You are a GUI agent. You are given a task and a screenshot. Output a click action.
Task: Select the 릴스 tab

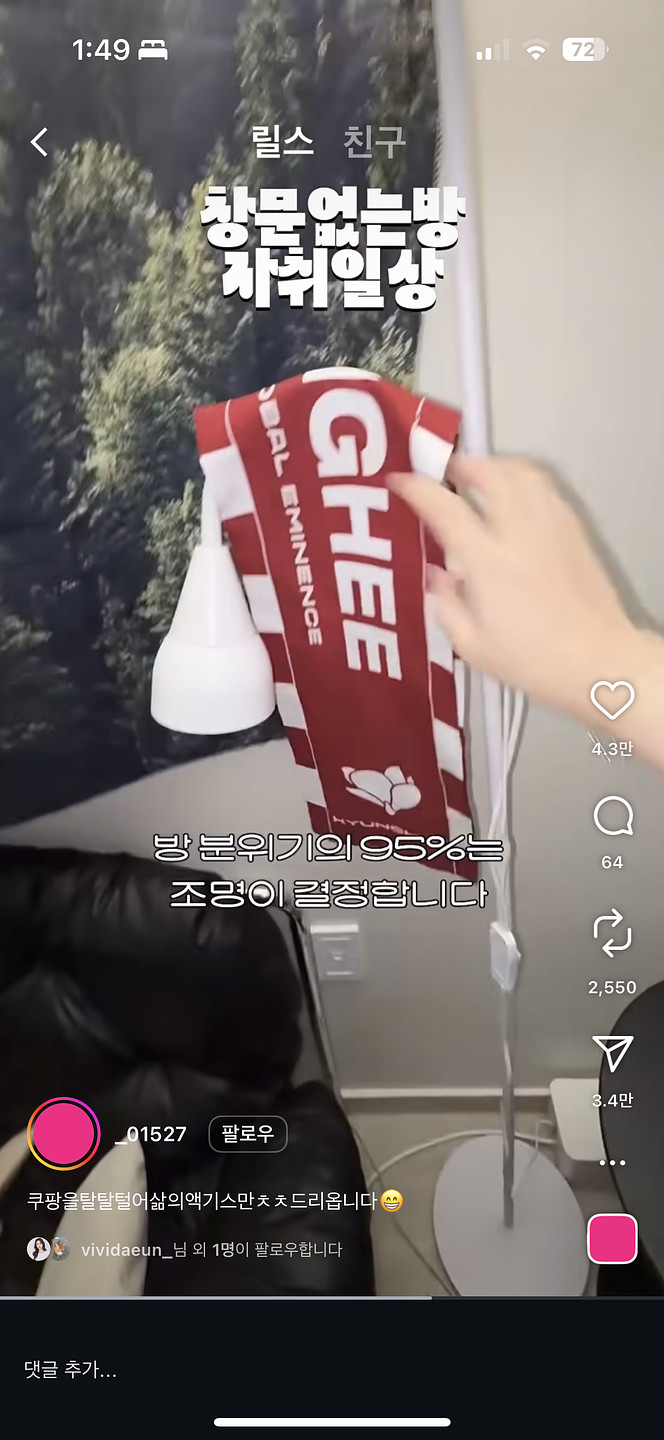pos(283,143)
